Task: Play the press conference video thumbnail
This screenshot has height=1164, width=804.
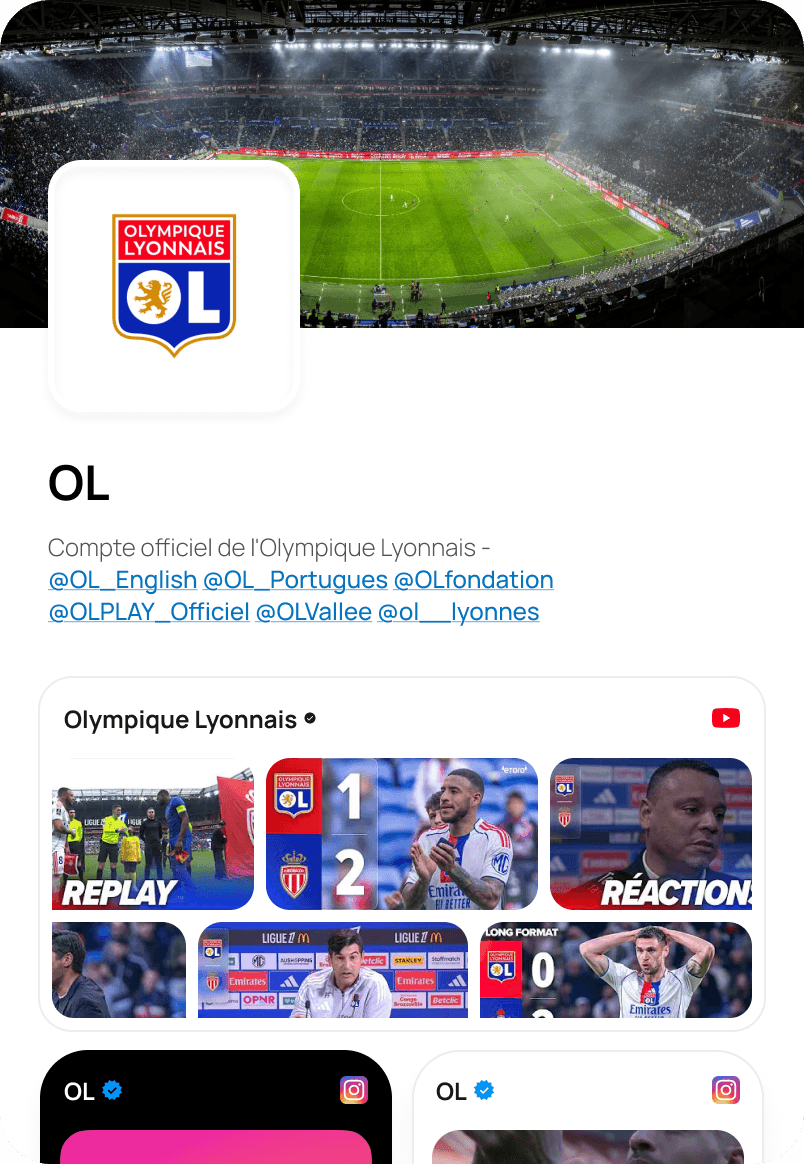Action: 332,970
